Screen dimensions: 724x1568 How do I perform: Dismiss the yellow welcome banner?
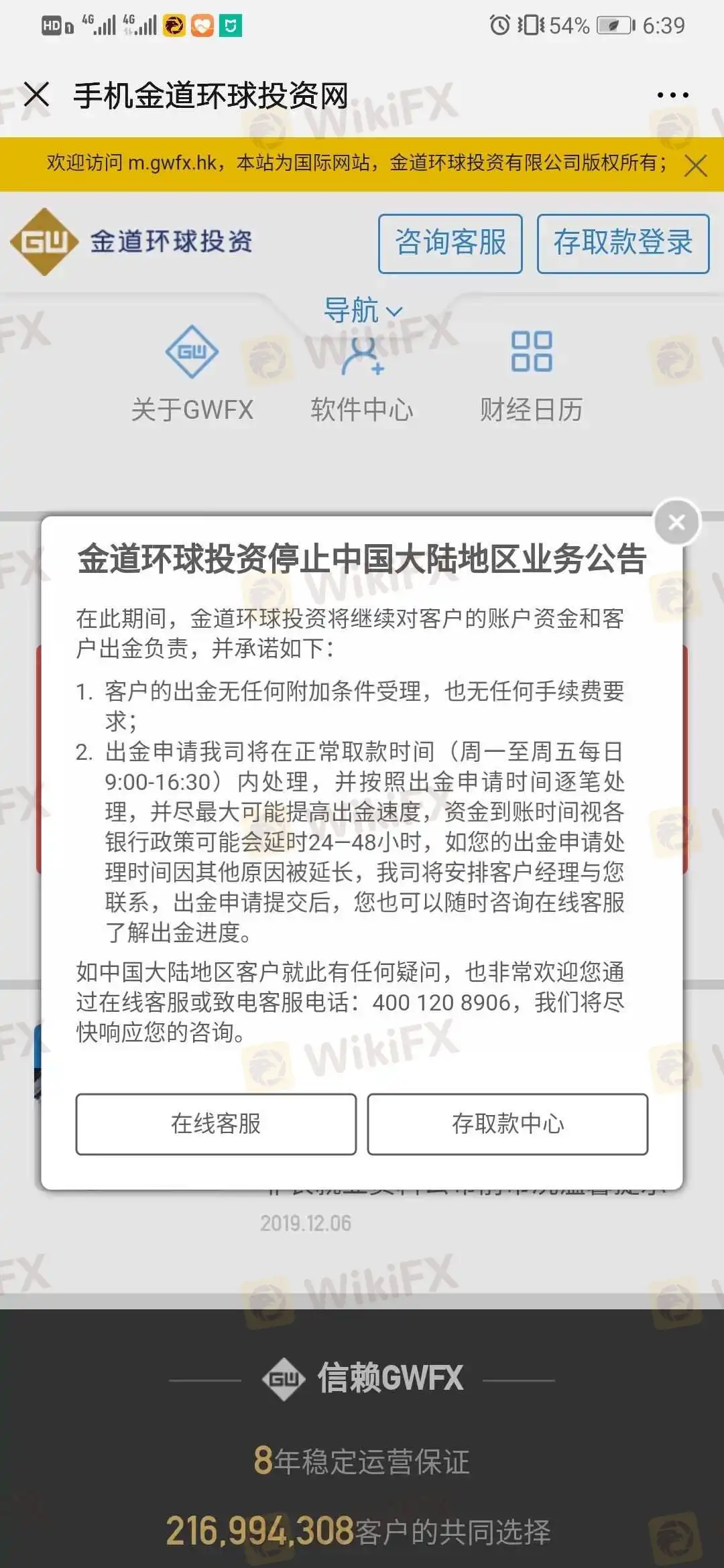pyautogui.click(x=696, y=165)
